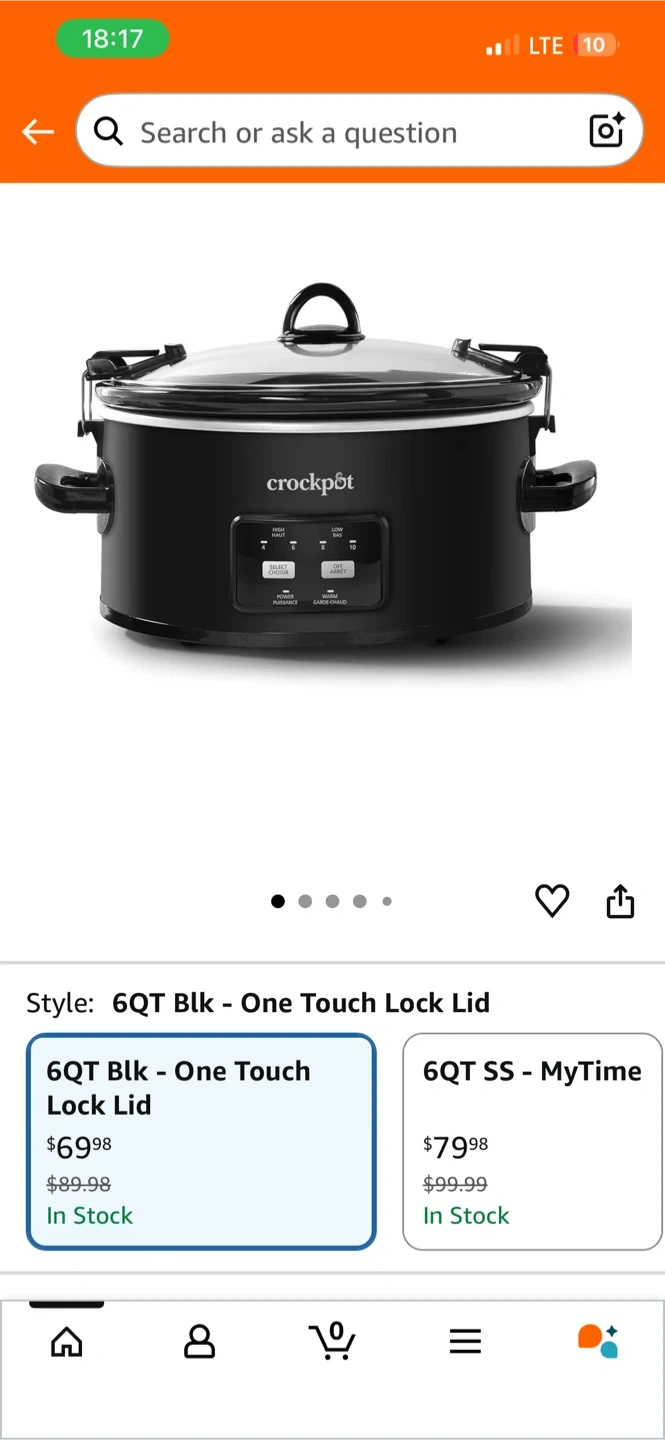This screenshot has width=665, height=1440.
Task: Share this Crockpot product
Action: coord(620,901)
